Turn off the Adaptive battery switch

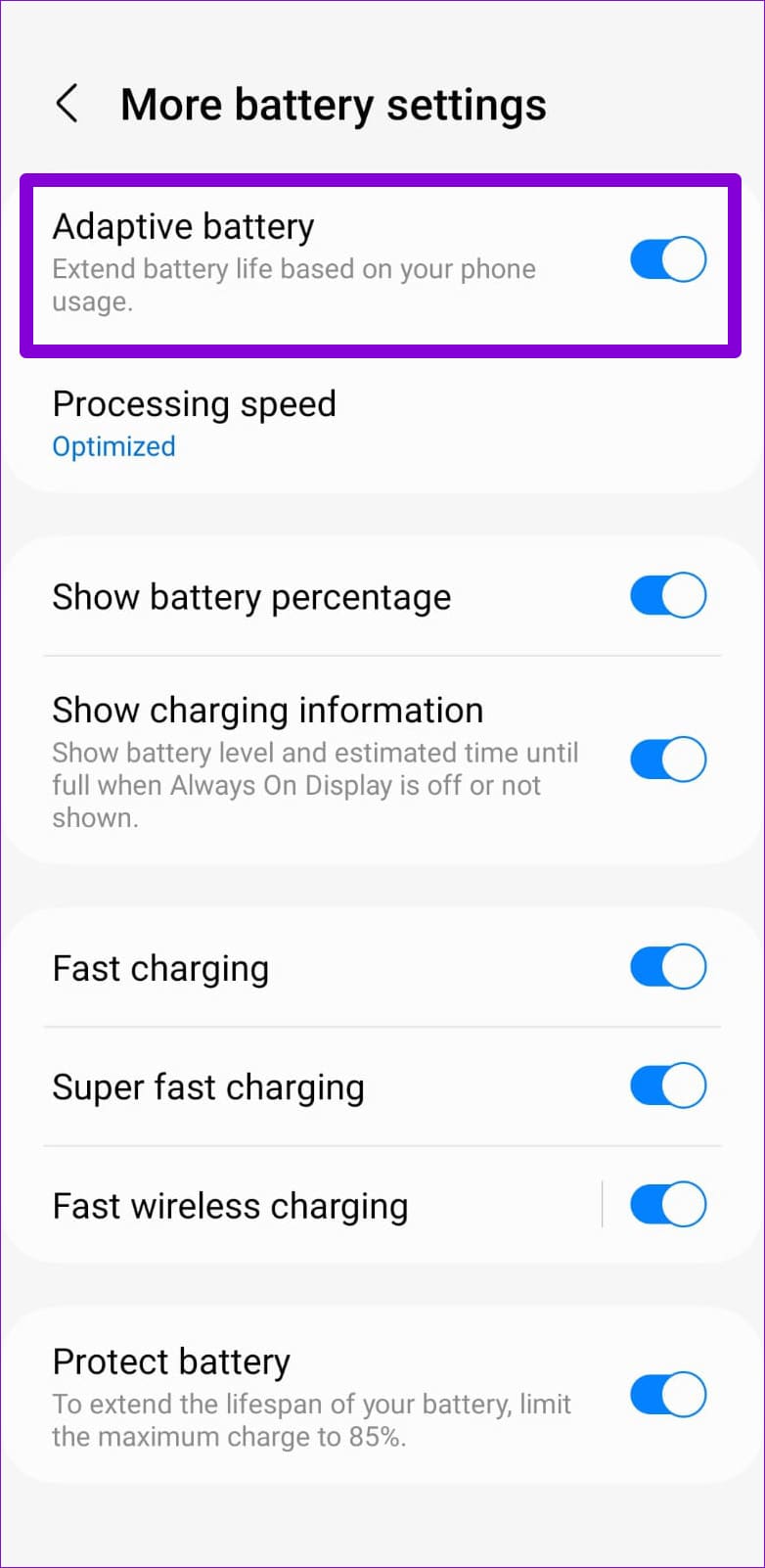click(x=668, y=259)
